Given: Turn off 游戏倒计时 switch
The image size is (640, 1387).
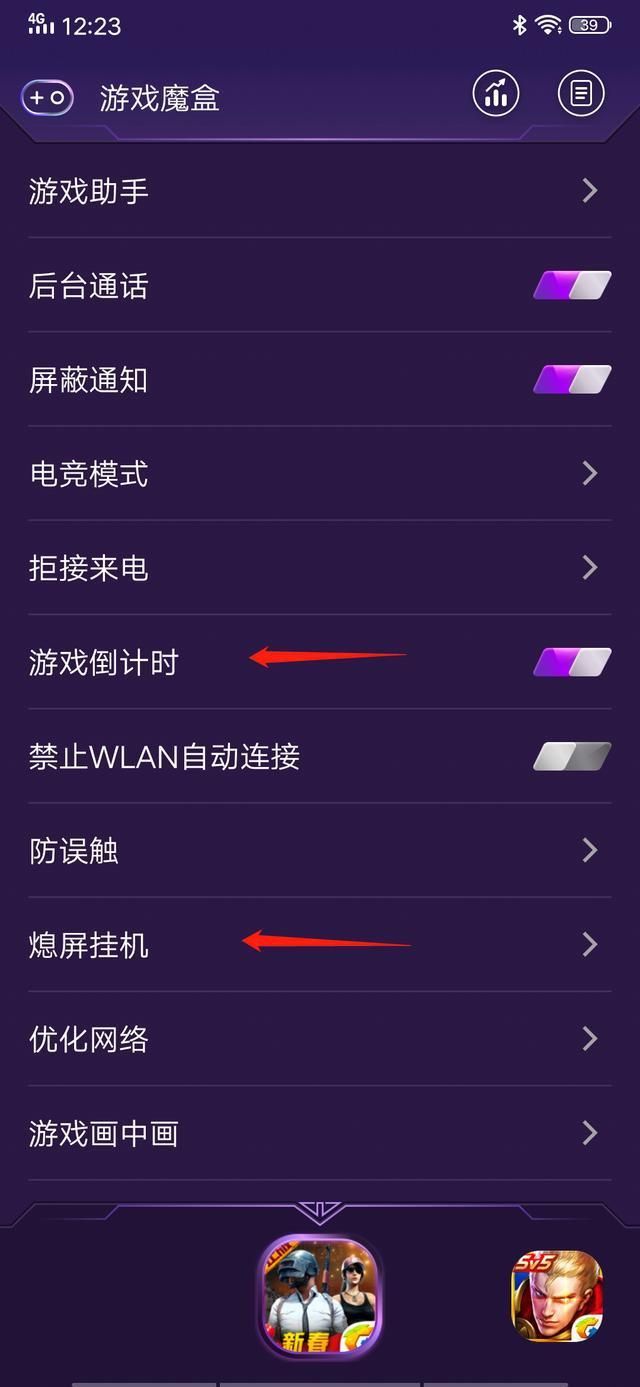Looking at the screenshot, I should pos(572,662).
